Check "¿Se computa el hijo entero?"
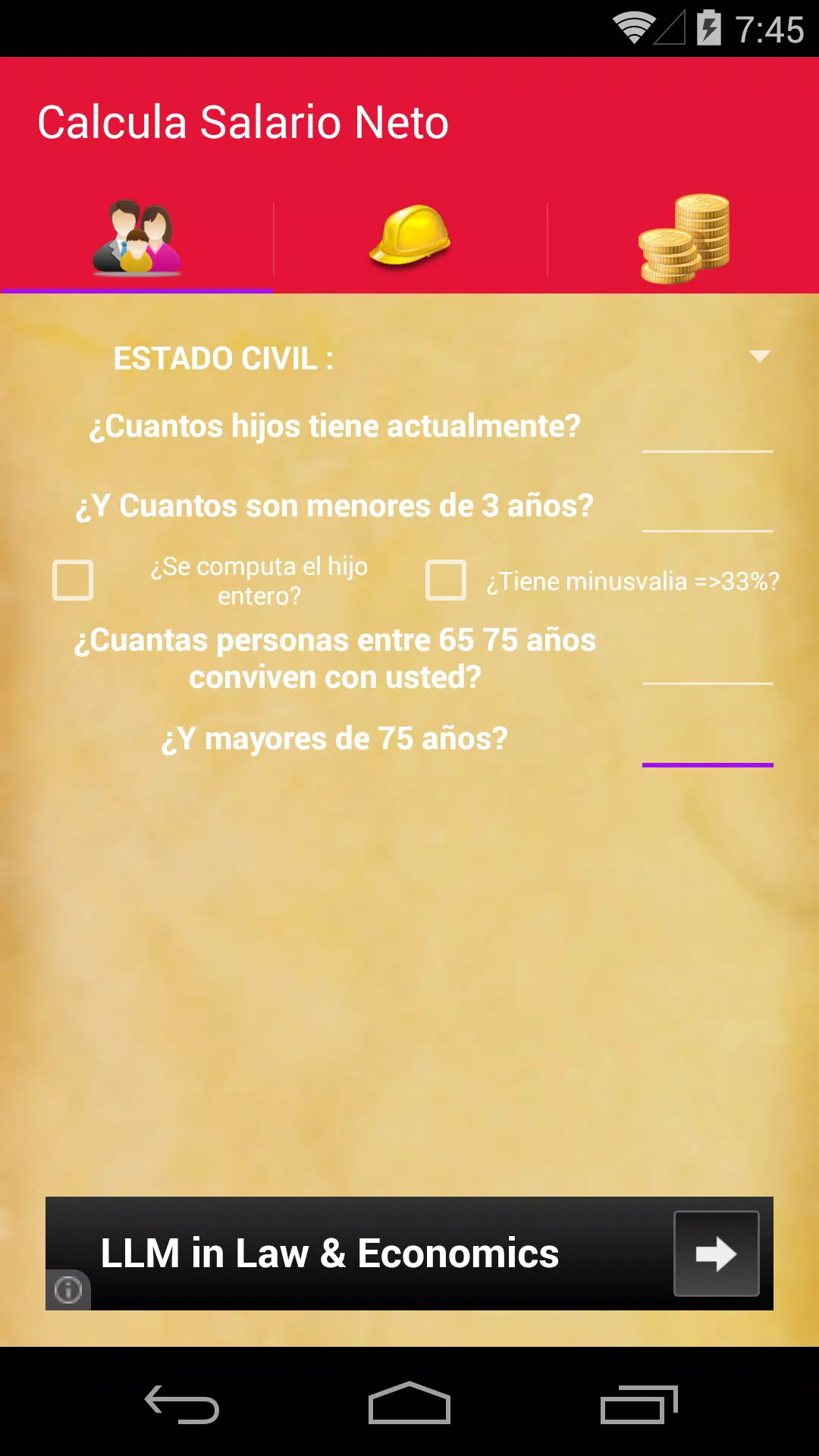Viewport: 819px width, 1456px height. [73, 580]
